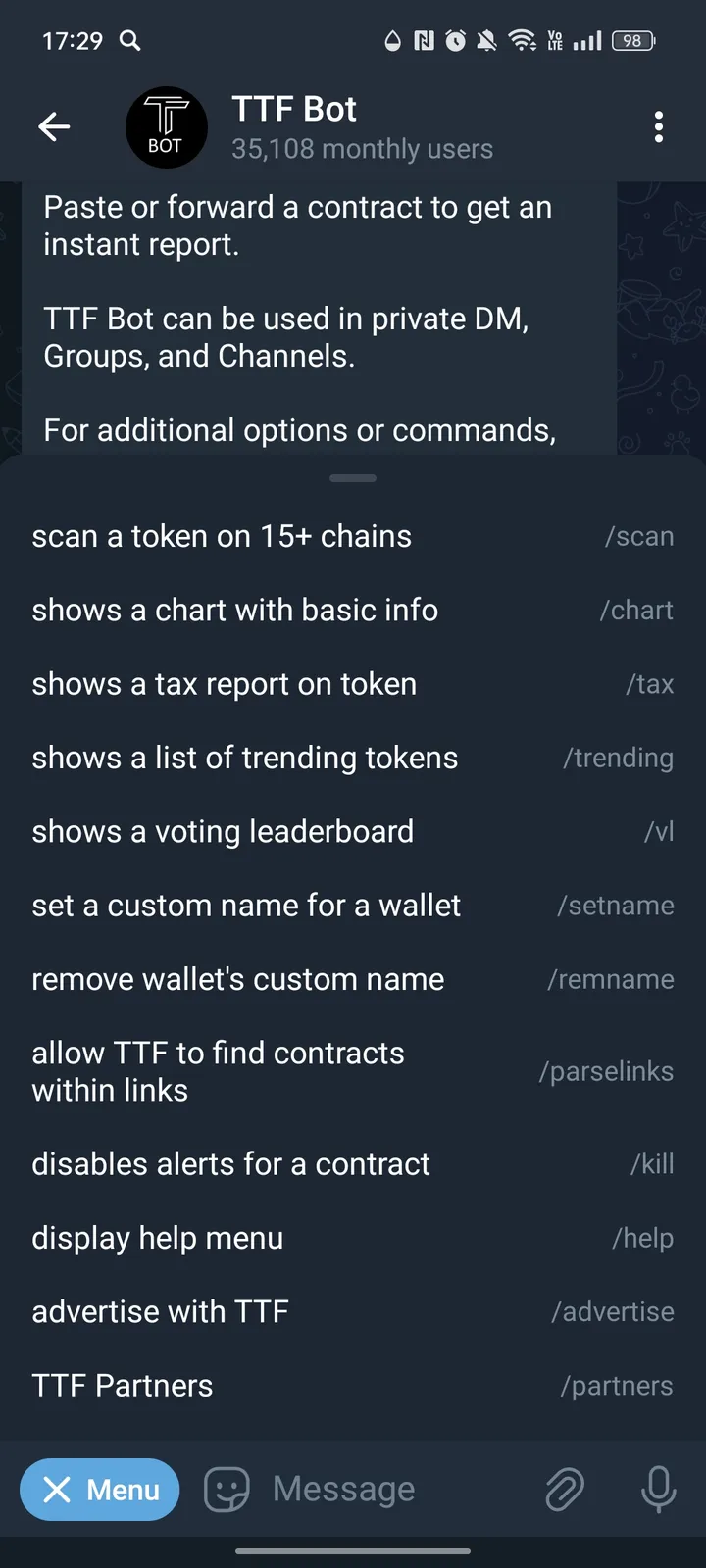Start recording with the microphone icon

(x=658, y=1490)
